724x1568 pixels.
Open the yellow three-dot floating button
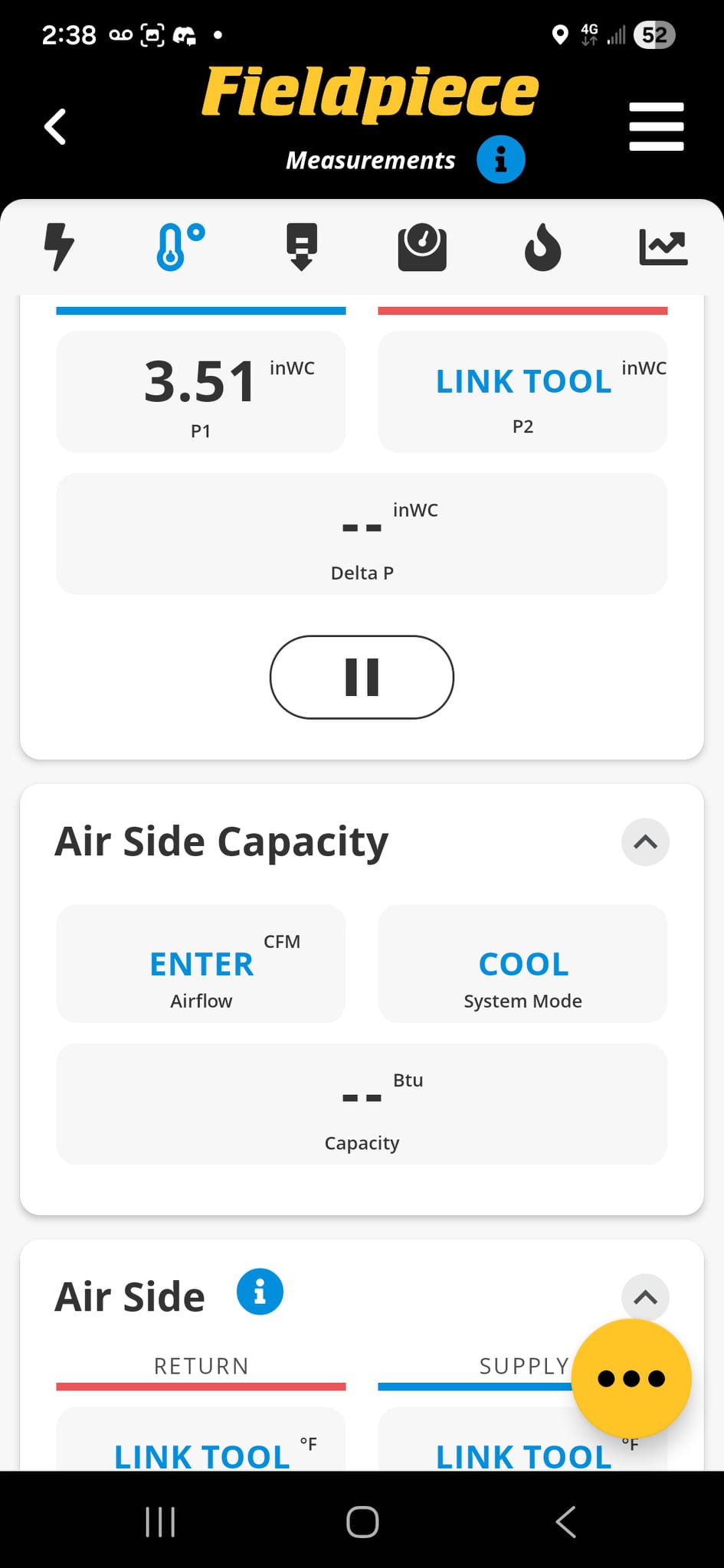[x=631, y=1378]
